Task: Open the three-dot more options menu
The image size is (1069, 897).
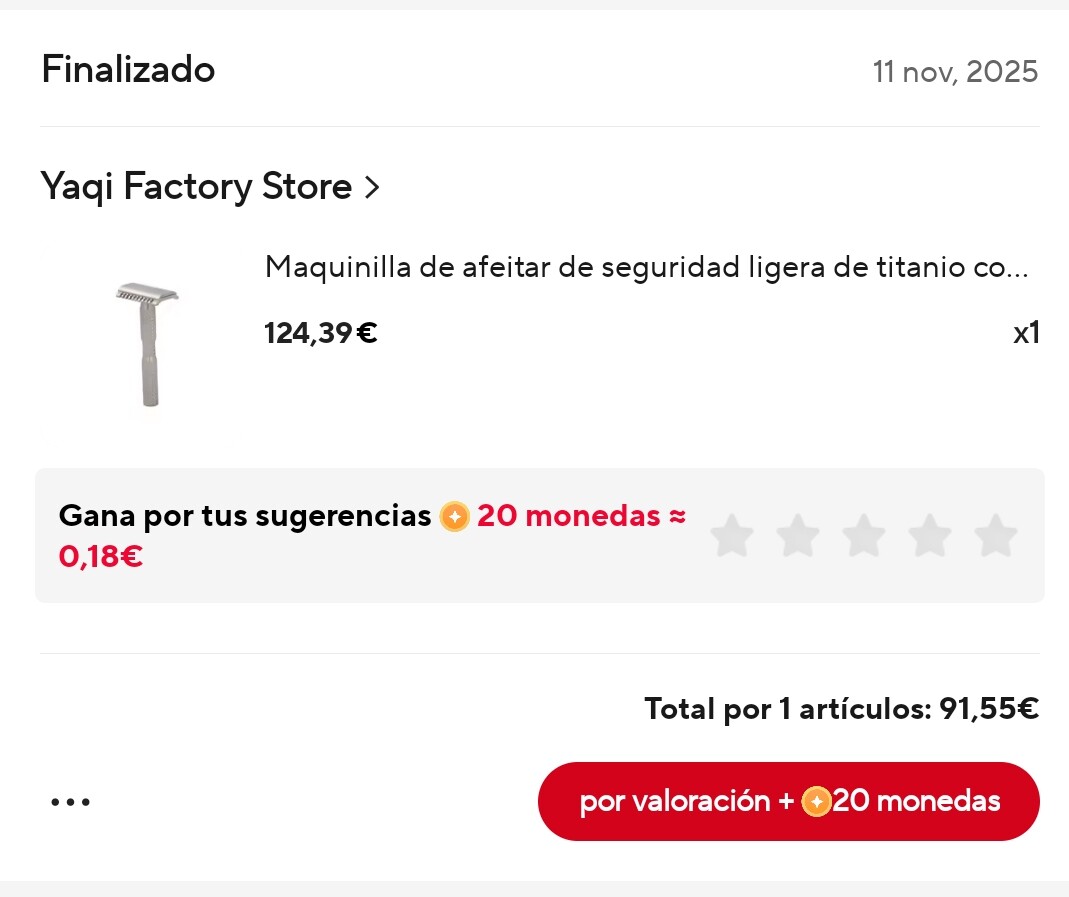Action: [71, 802]
